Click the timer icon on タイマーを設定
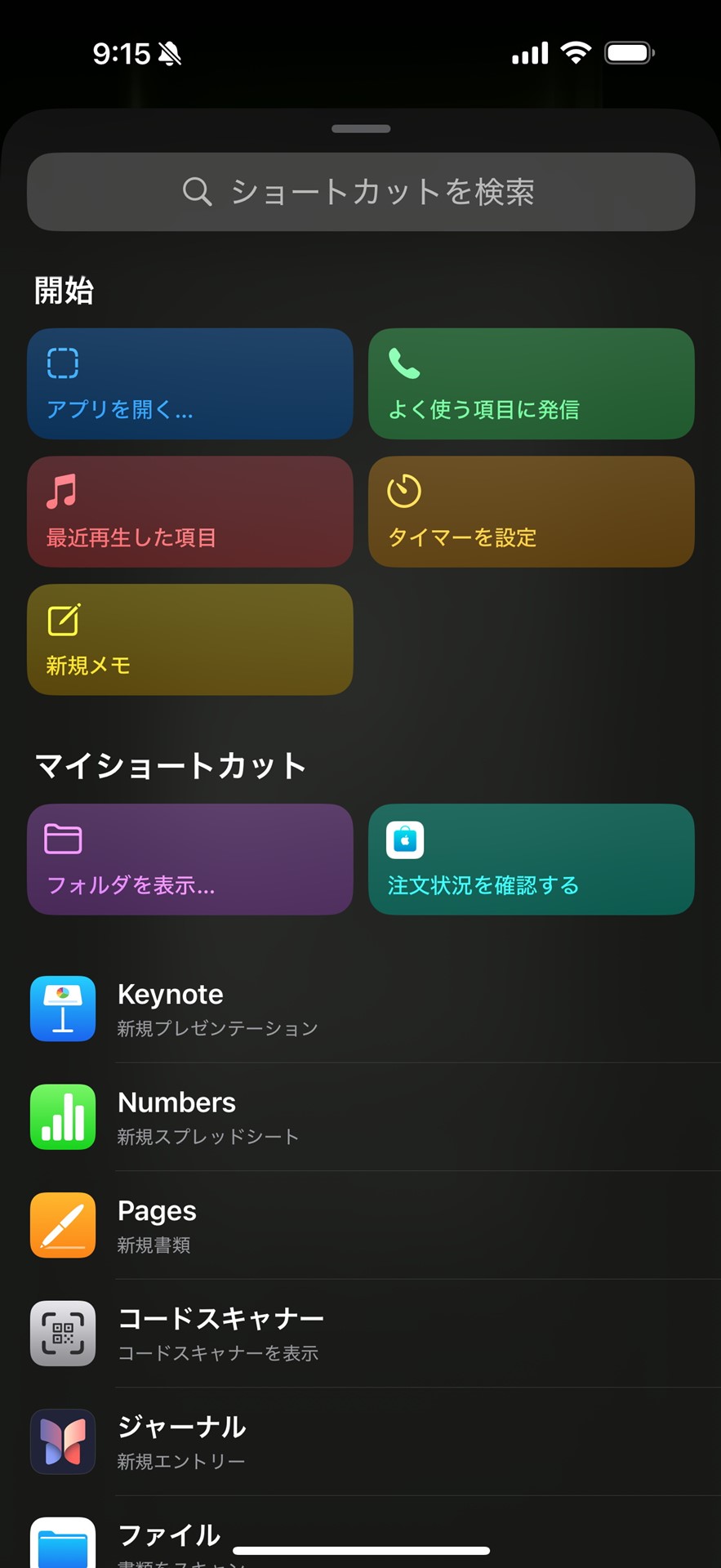 coord(402,489)
